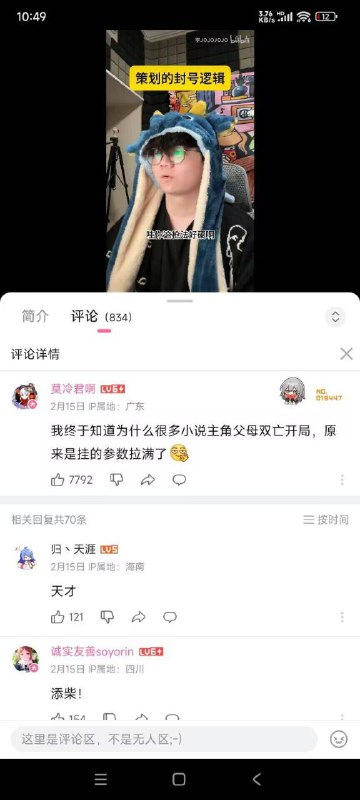Open more options for 莫冷君啊's comment
360x800 pixels.
point(342,480)
